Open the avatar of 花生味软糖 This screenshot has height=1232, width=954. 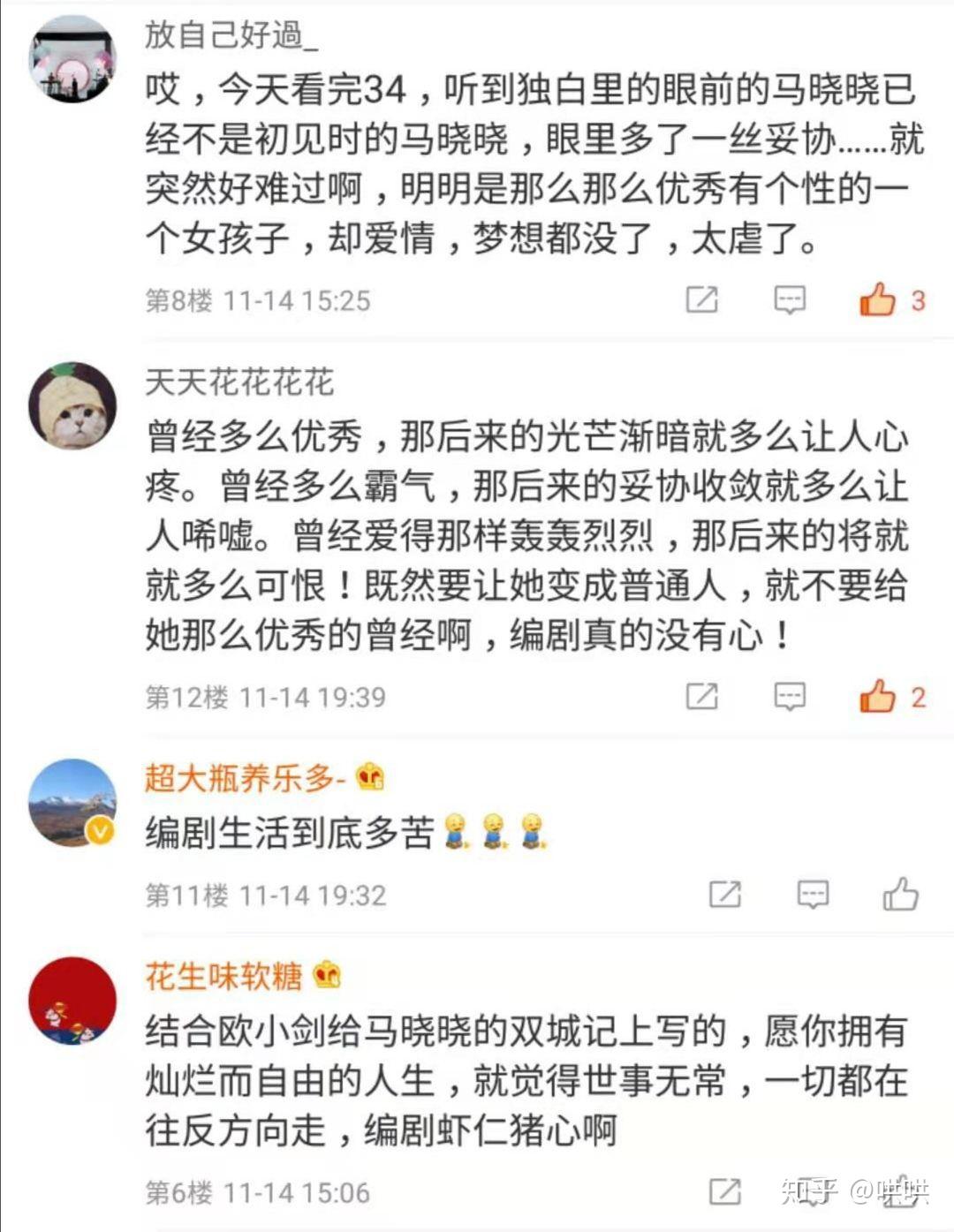pyautogui.click(x=73, y=1001)
